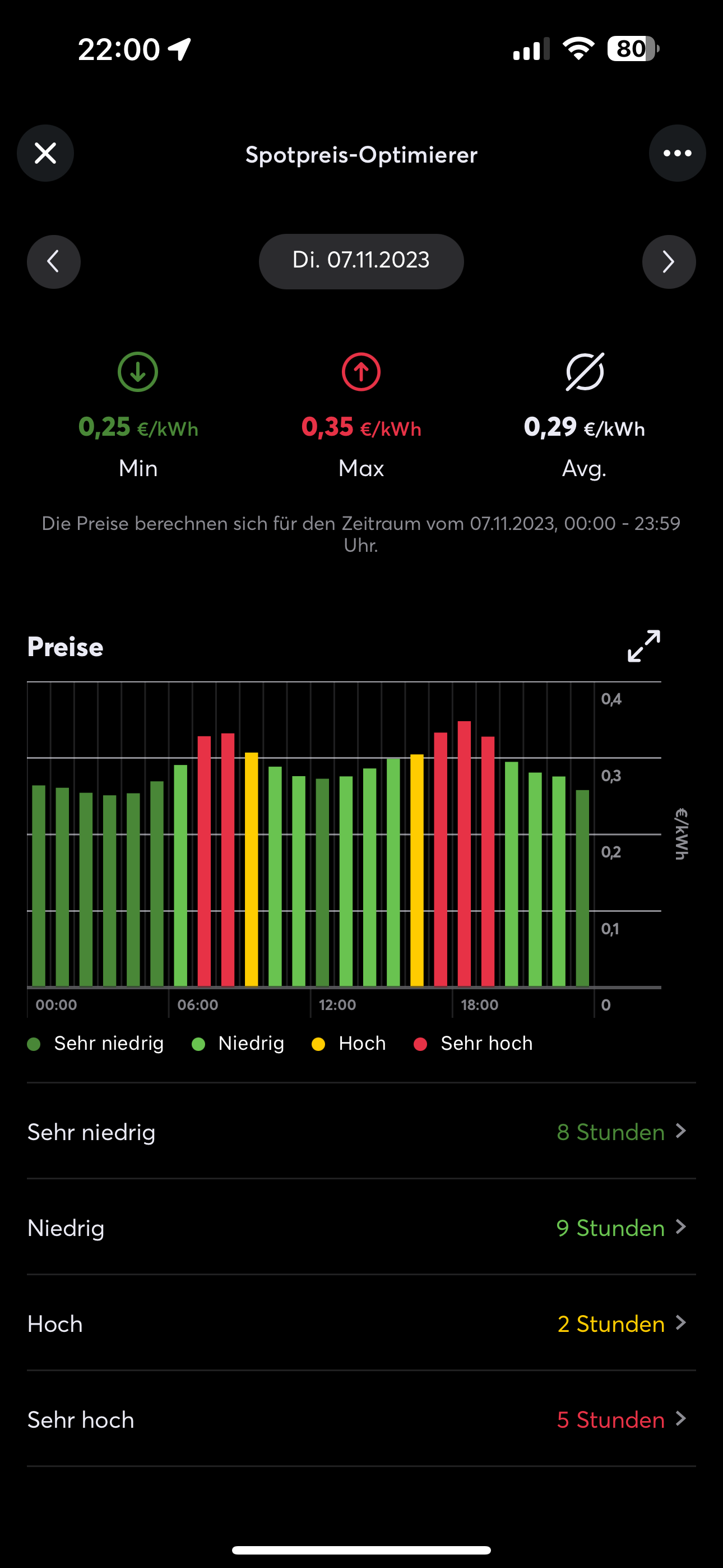Show the Hoch 2 Stunden details
This screenshot has height=1568, width=723.
pyautogui.click(x=361, y=1324)
